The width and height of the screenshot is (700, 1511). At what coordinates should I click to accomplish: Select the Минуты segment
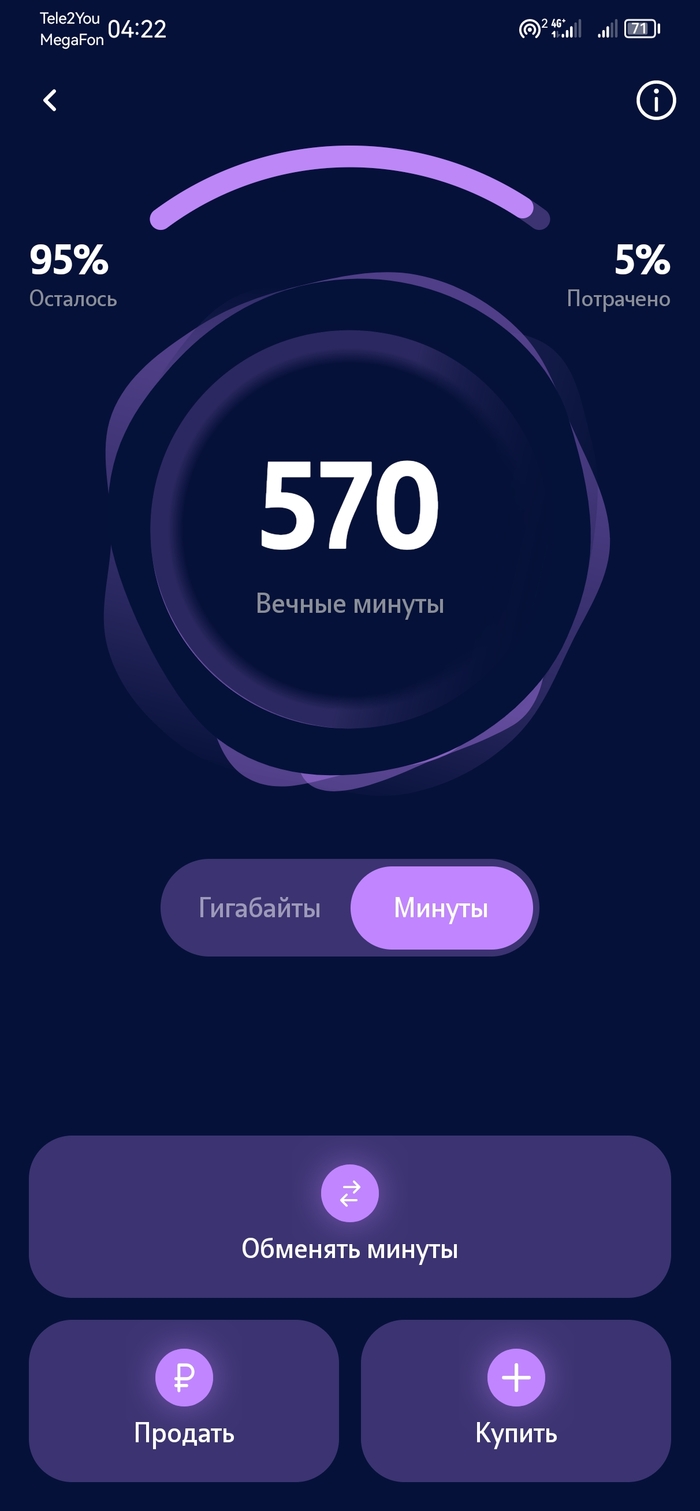(441, 908)
